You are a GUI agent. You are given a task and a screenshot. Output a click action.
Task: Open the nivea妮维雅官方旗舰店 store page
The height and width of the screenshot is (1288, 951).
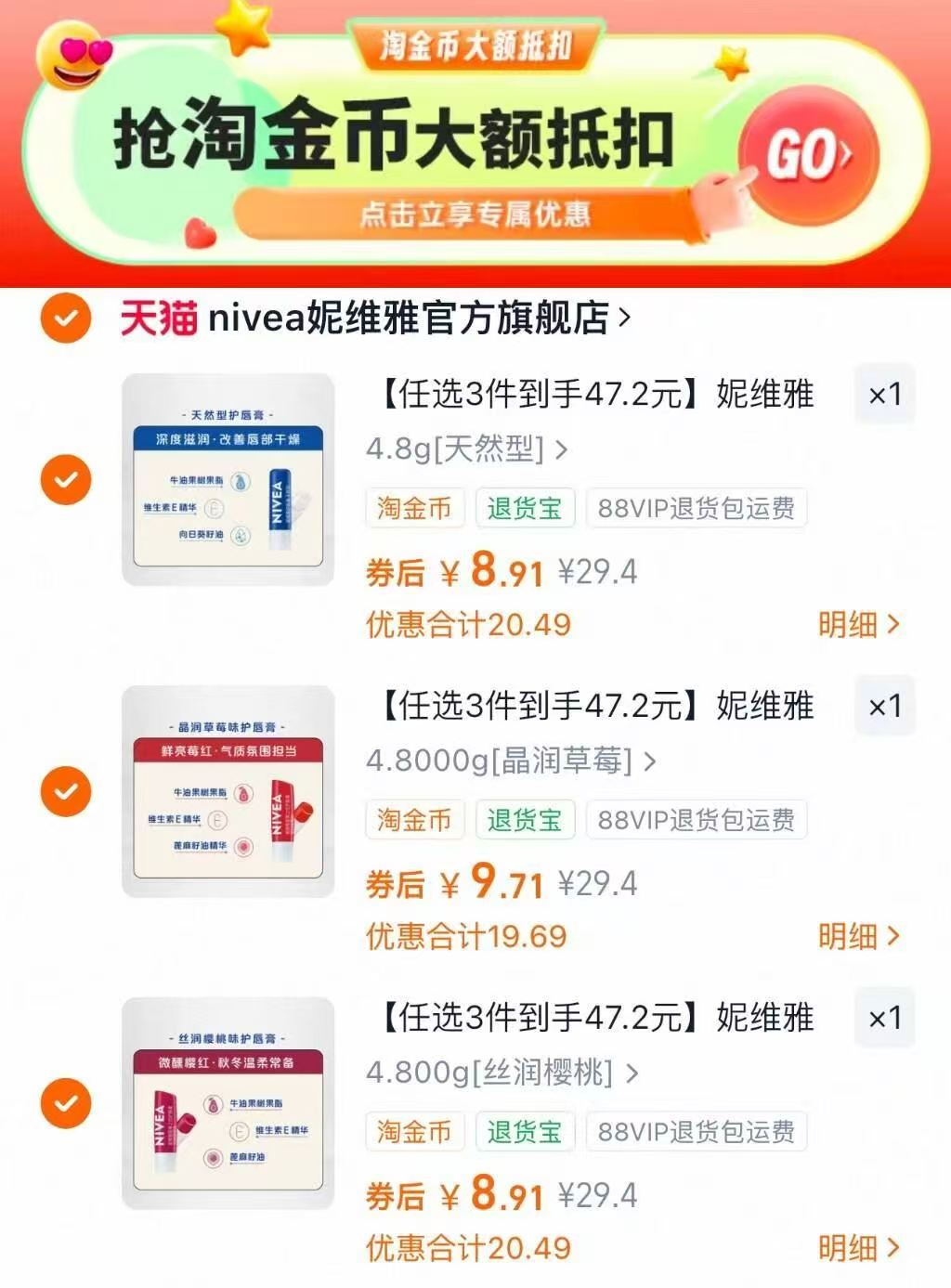pos(409,319)
